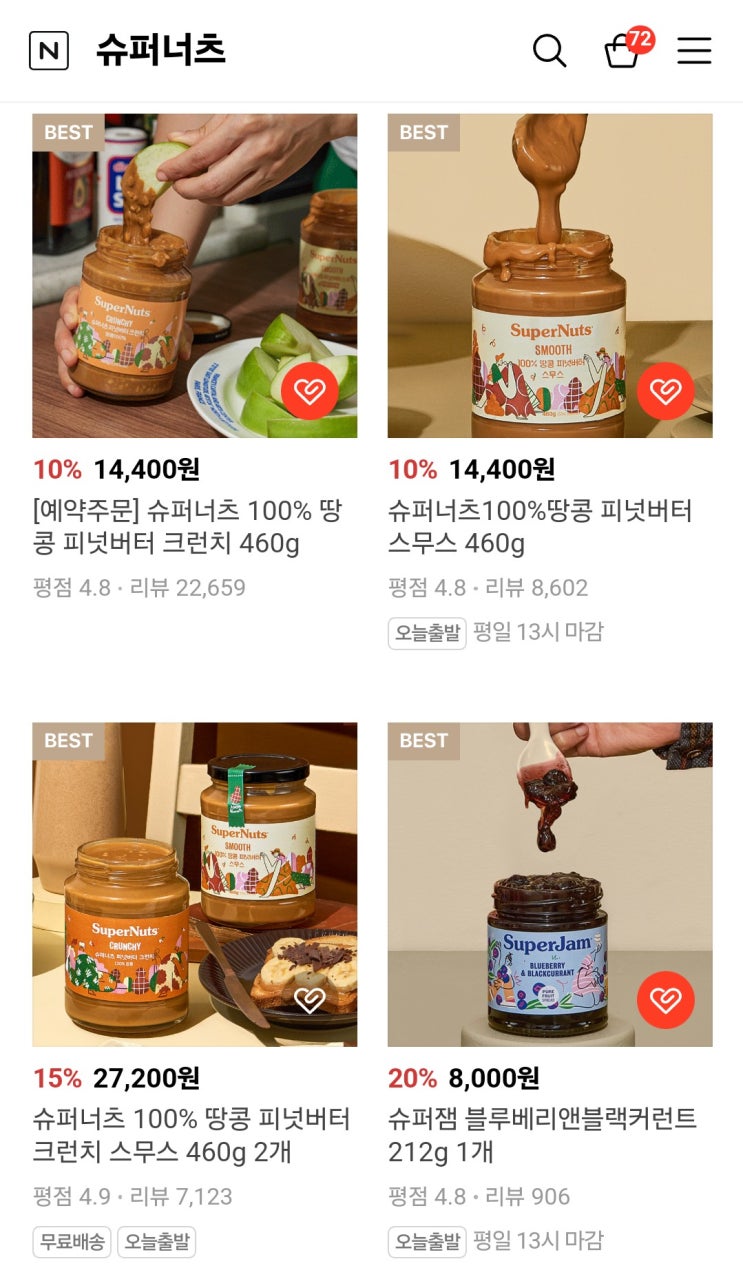743x1279 pixels.
Task: Toggle wishlist heart on 슈퍼잼 블루베리앤블랙커런트
Action: click(665, 1000)
